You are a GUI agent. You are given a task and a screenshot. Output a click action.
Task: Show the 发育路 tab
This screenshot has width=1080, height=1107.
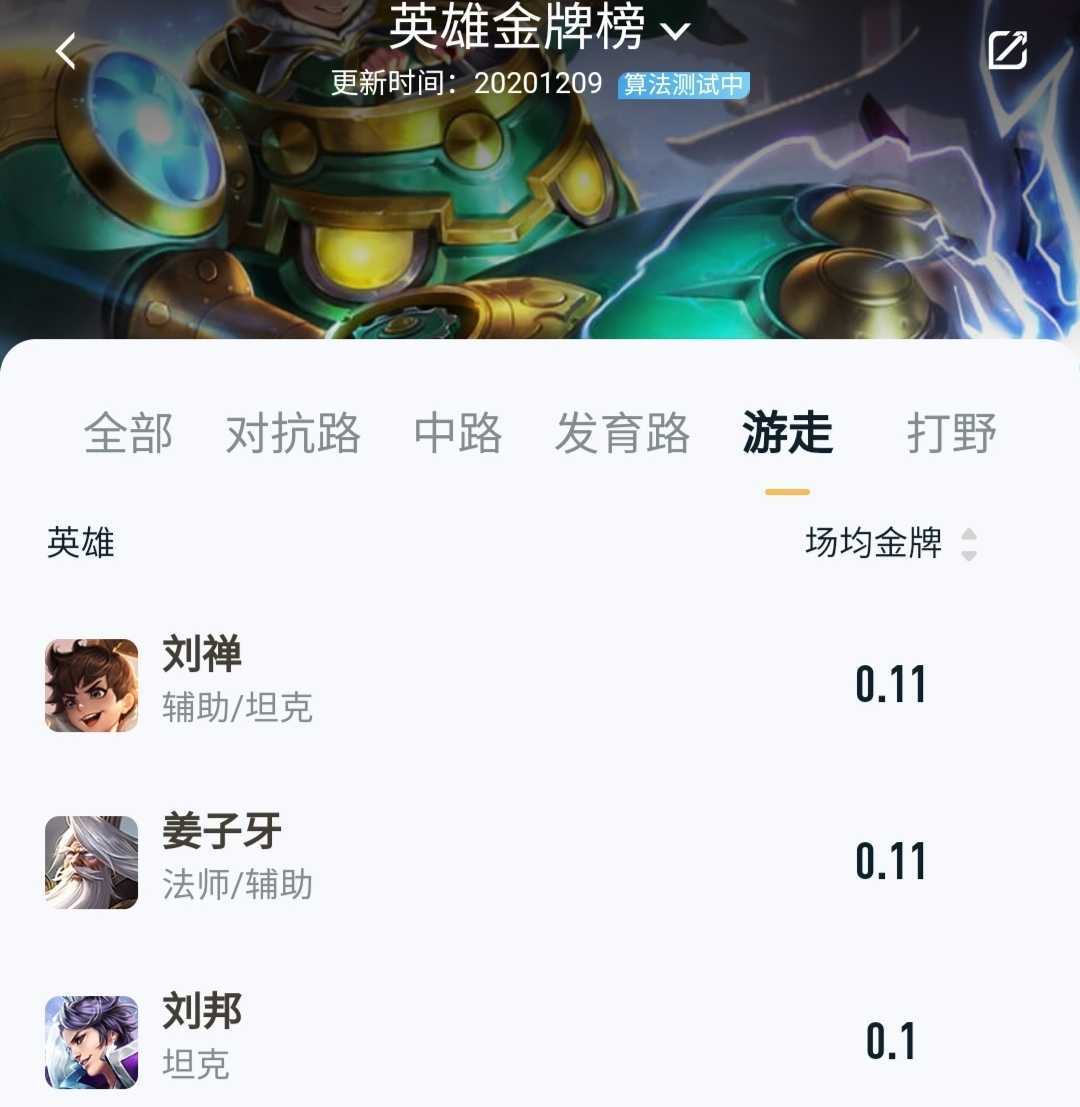pos(622,434)
